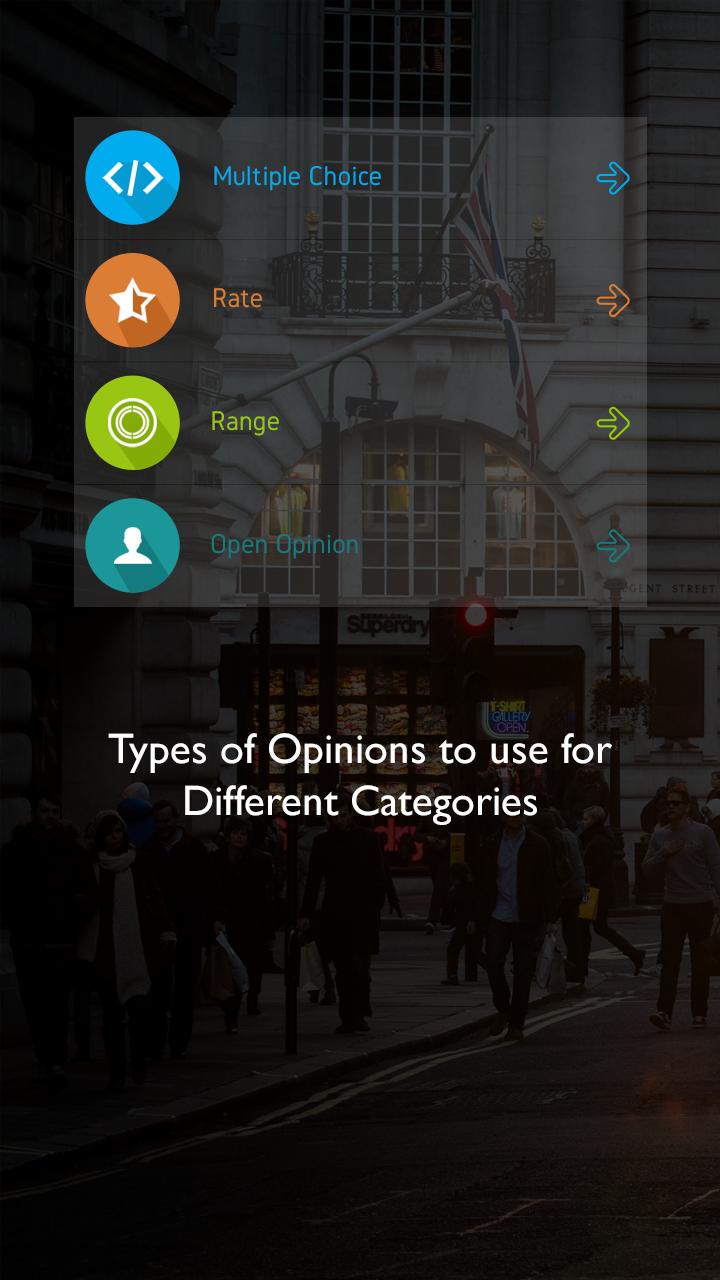
Task: Click the teal Open Opinion person icon
Action: pos(133,545)
